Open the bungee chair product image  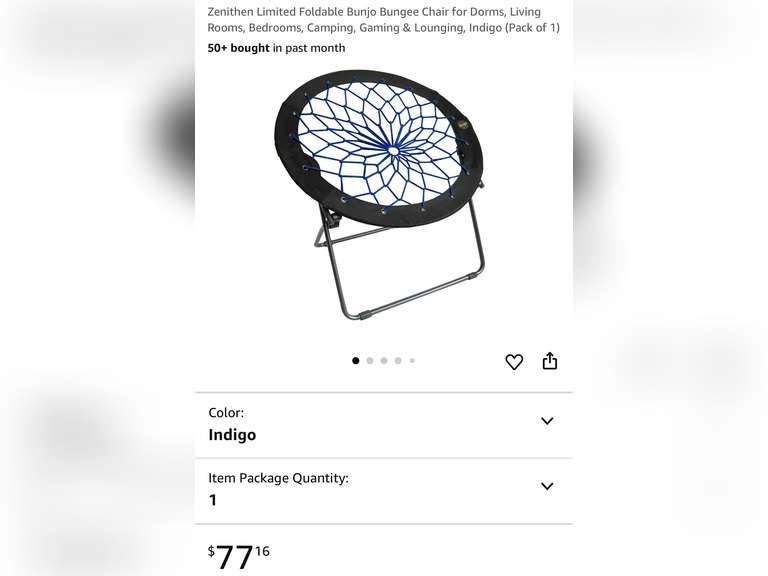click(x=384, y=195)
